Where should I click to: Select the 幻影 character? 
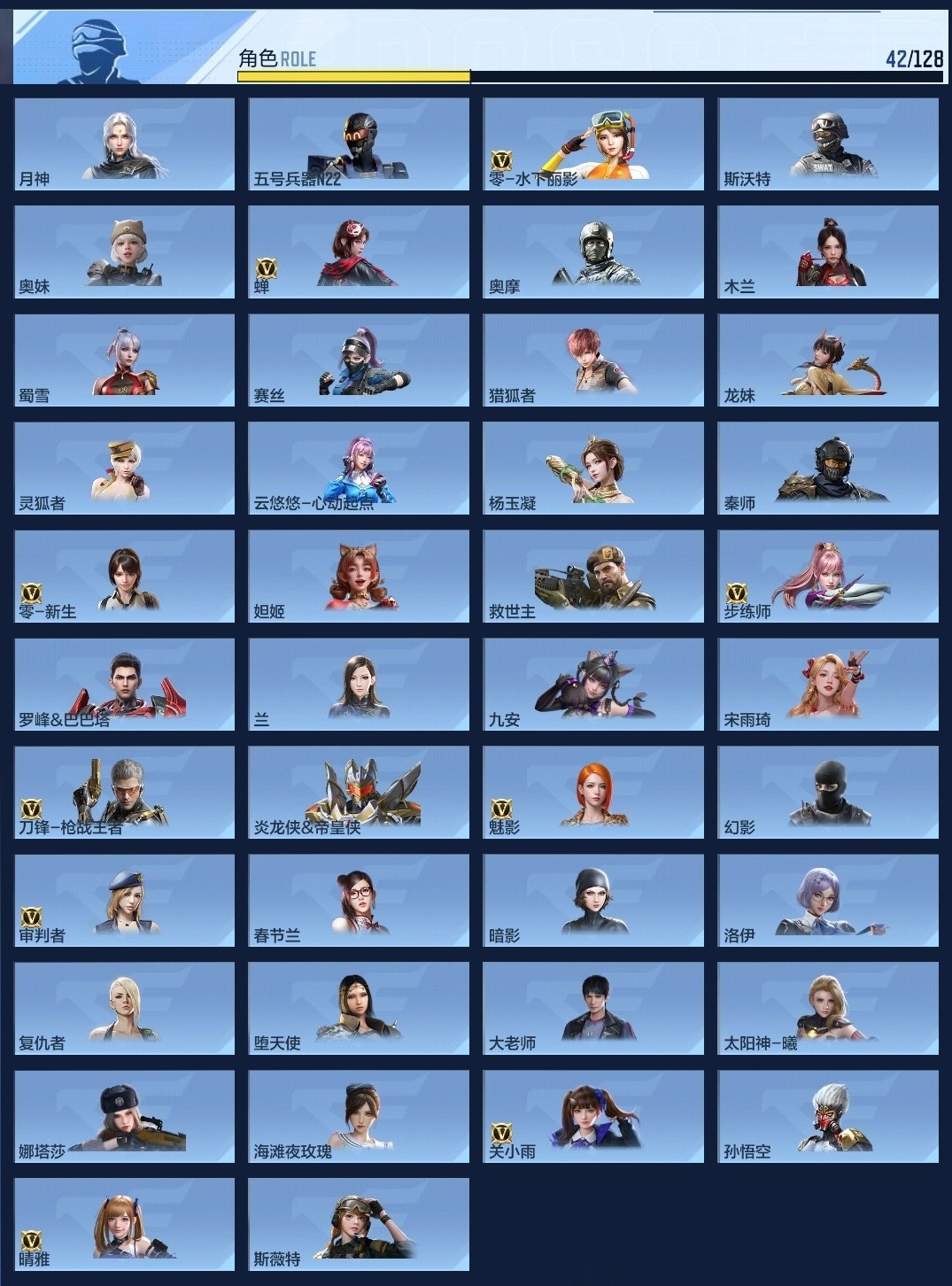click(828, 792)
